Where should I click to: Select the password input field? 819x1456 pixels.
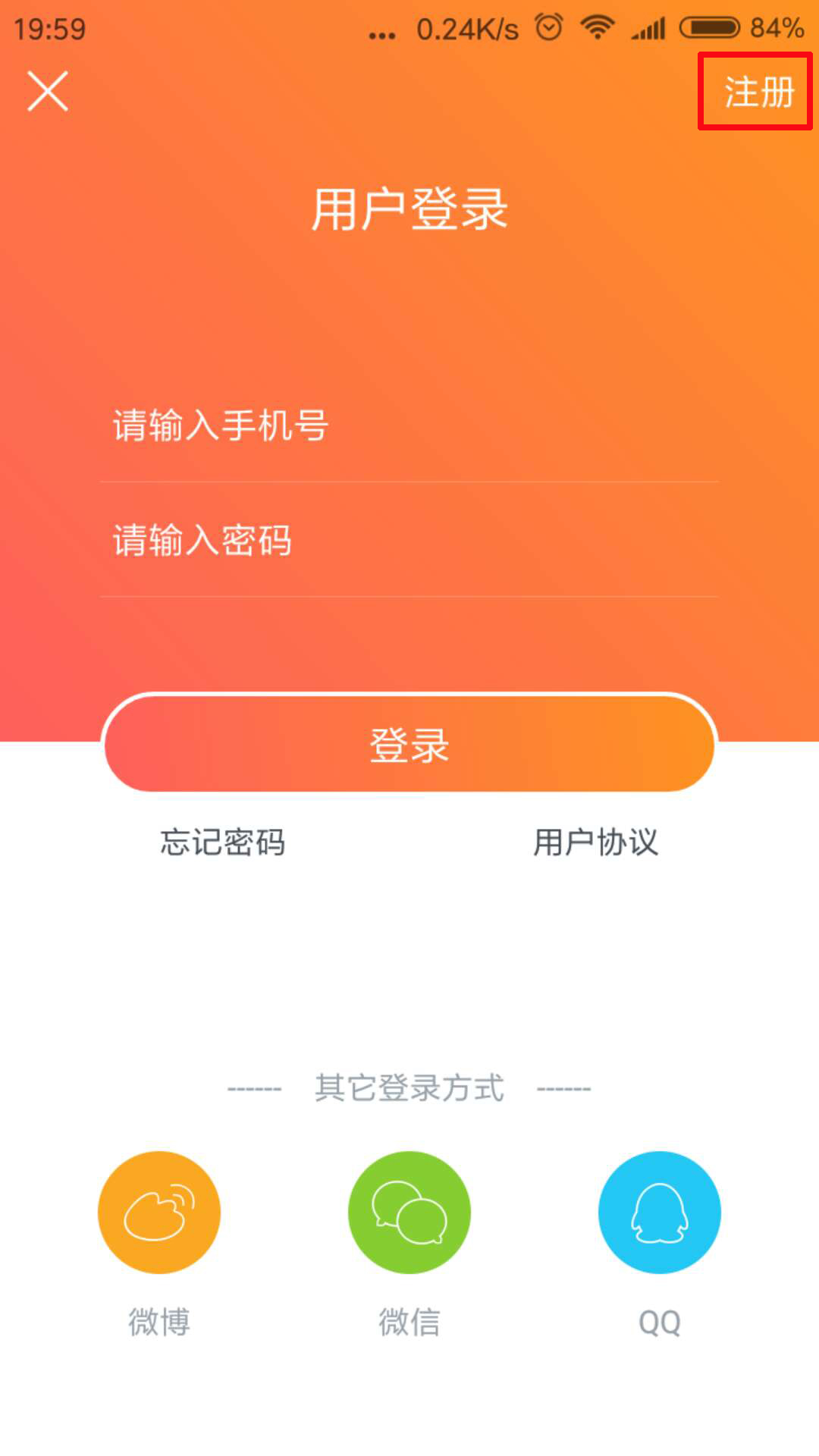point(409,541)
